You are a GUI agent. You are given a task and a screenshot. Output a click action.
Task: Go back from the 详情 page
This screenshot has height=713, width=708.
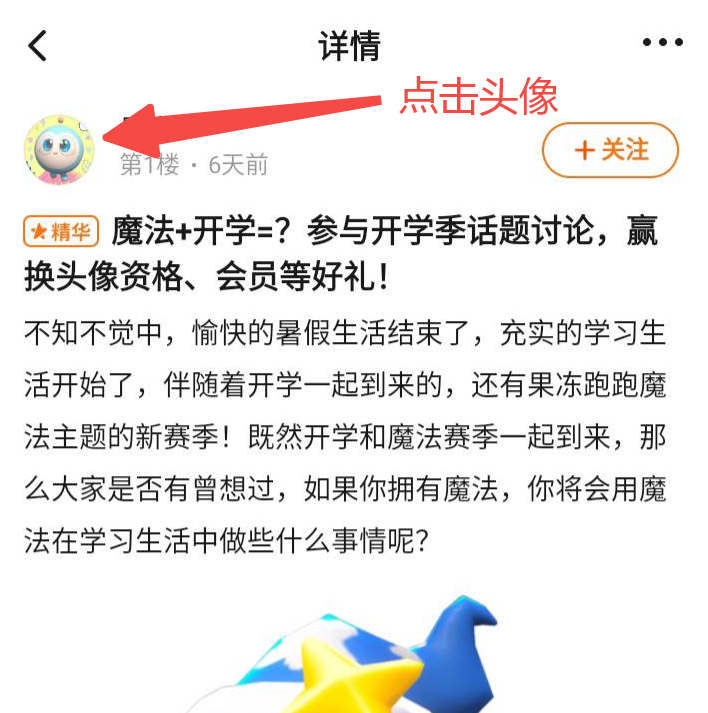click(x=38, y=45)
